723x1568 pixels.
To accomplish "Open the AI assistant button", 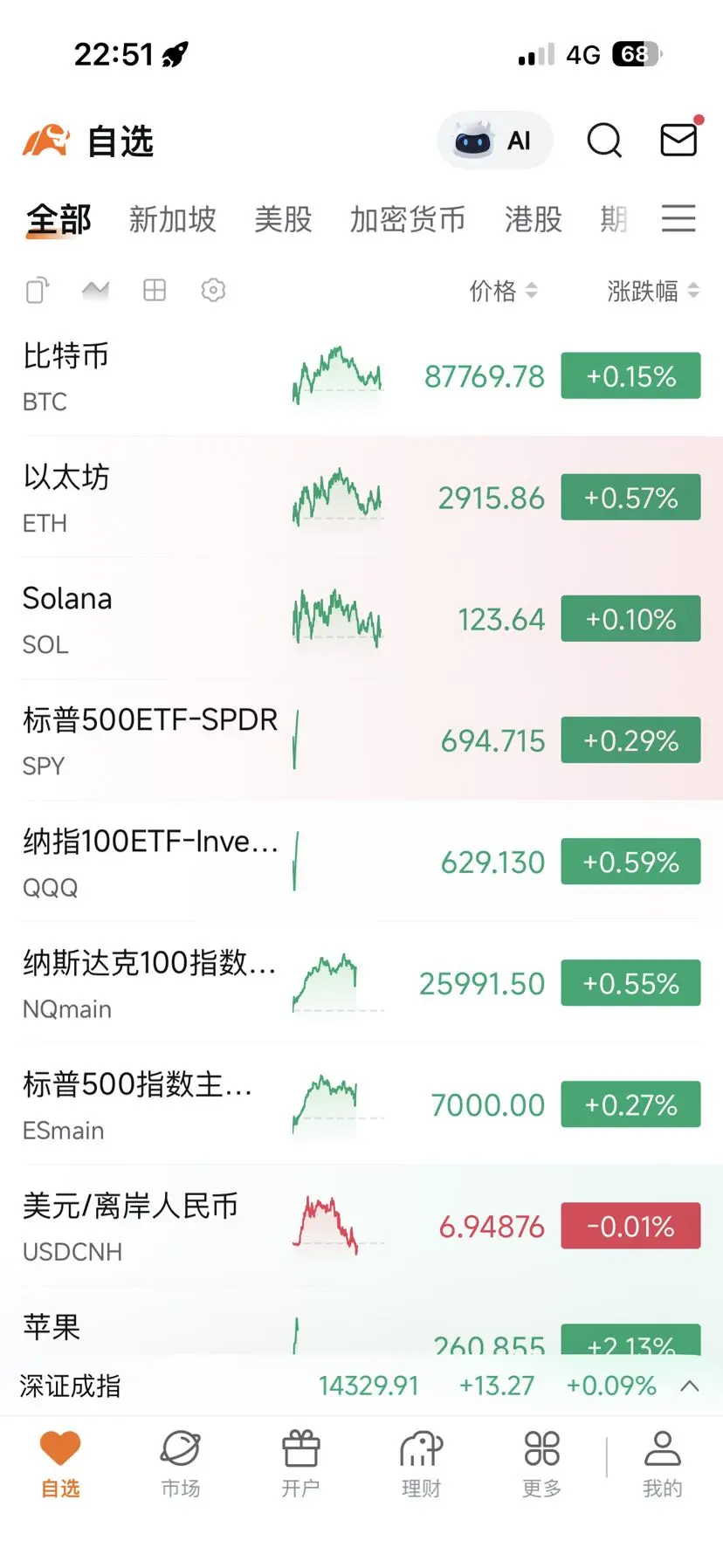I will click(494, 141).
